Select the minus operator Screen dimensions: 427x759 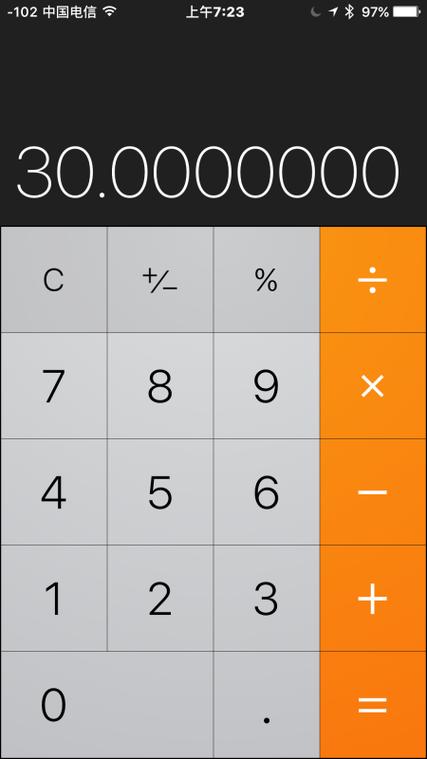[x=373, y=492]
